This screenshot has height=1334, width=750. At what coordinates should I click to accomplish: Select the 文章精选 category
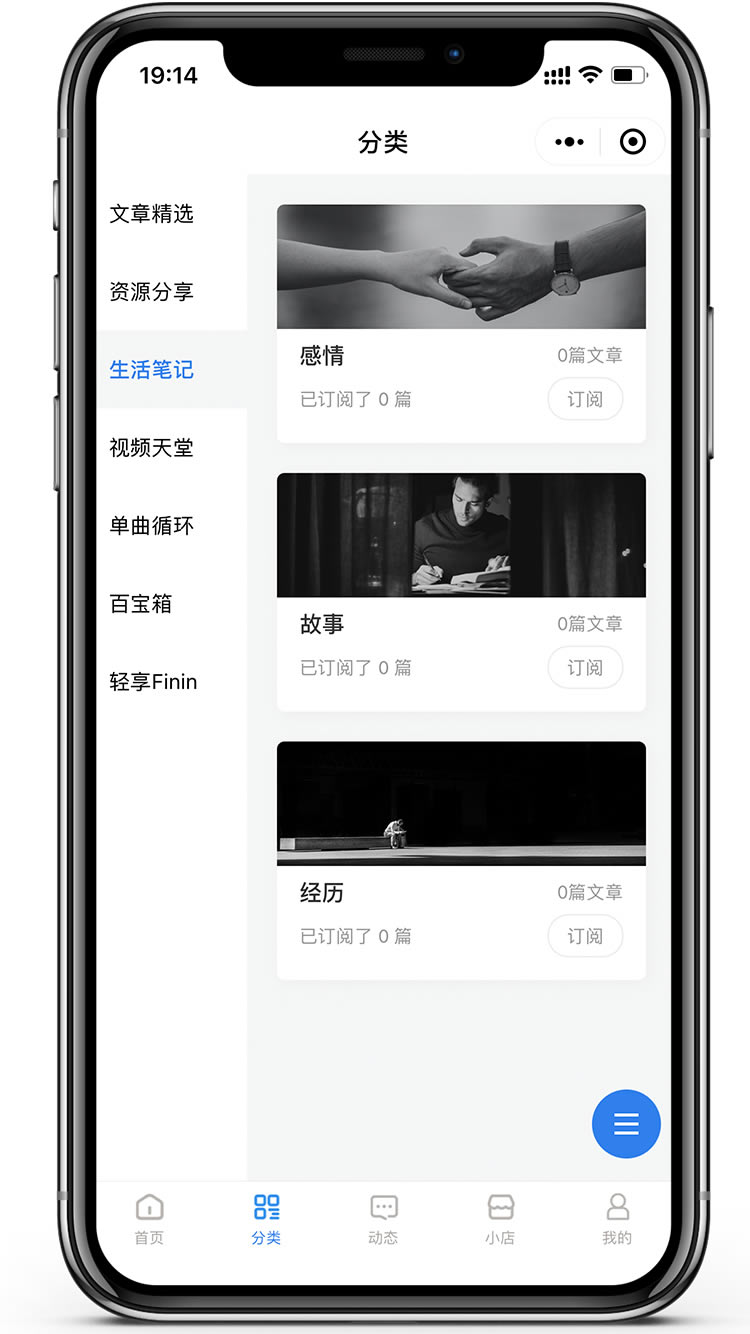[152, 214]
